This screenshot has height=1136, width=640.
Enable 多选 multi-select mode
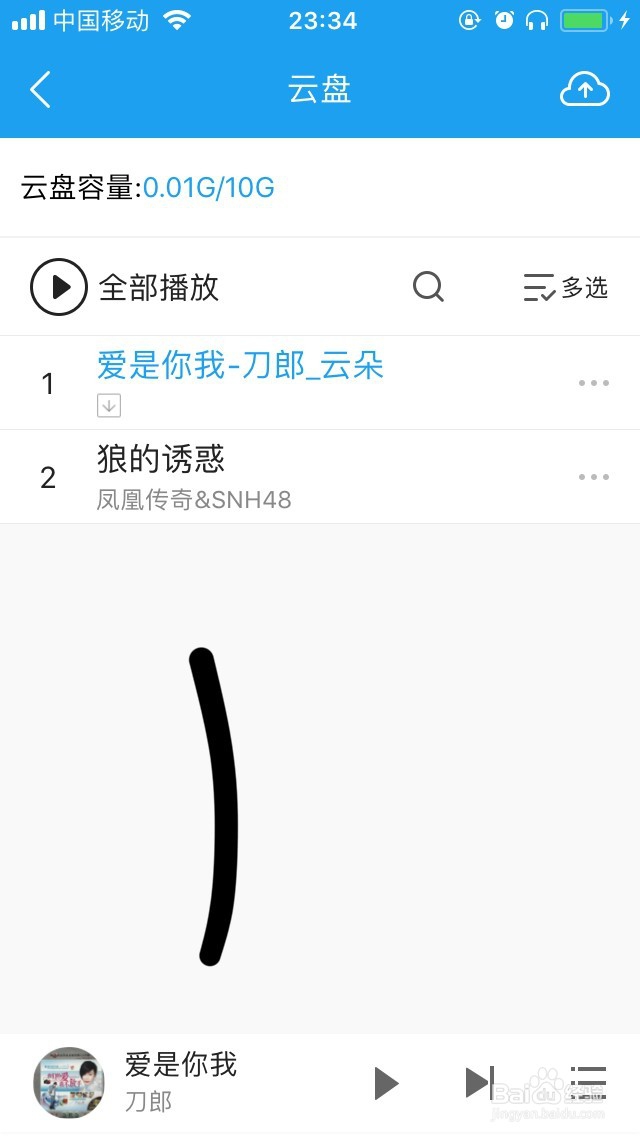coord(566,287)
